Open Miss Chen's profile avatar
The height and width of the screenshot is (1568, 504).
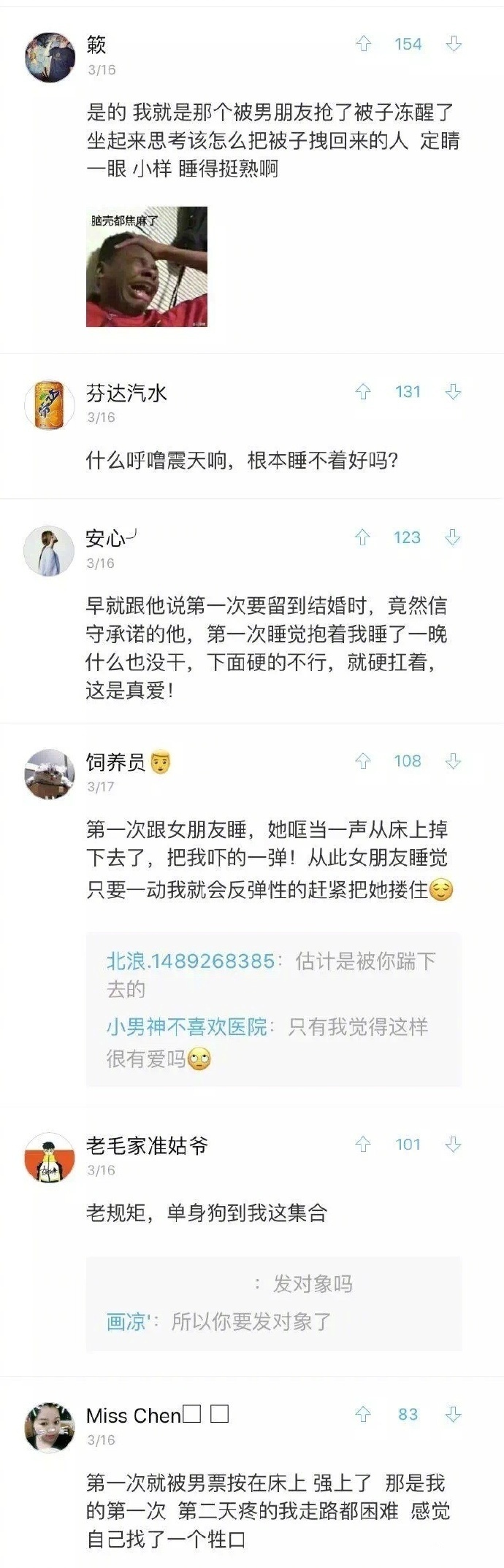coord(50,1427)
